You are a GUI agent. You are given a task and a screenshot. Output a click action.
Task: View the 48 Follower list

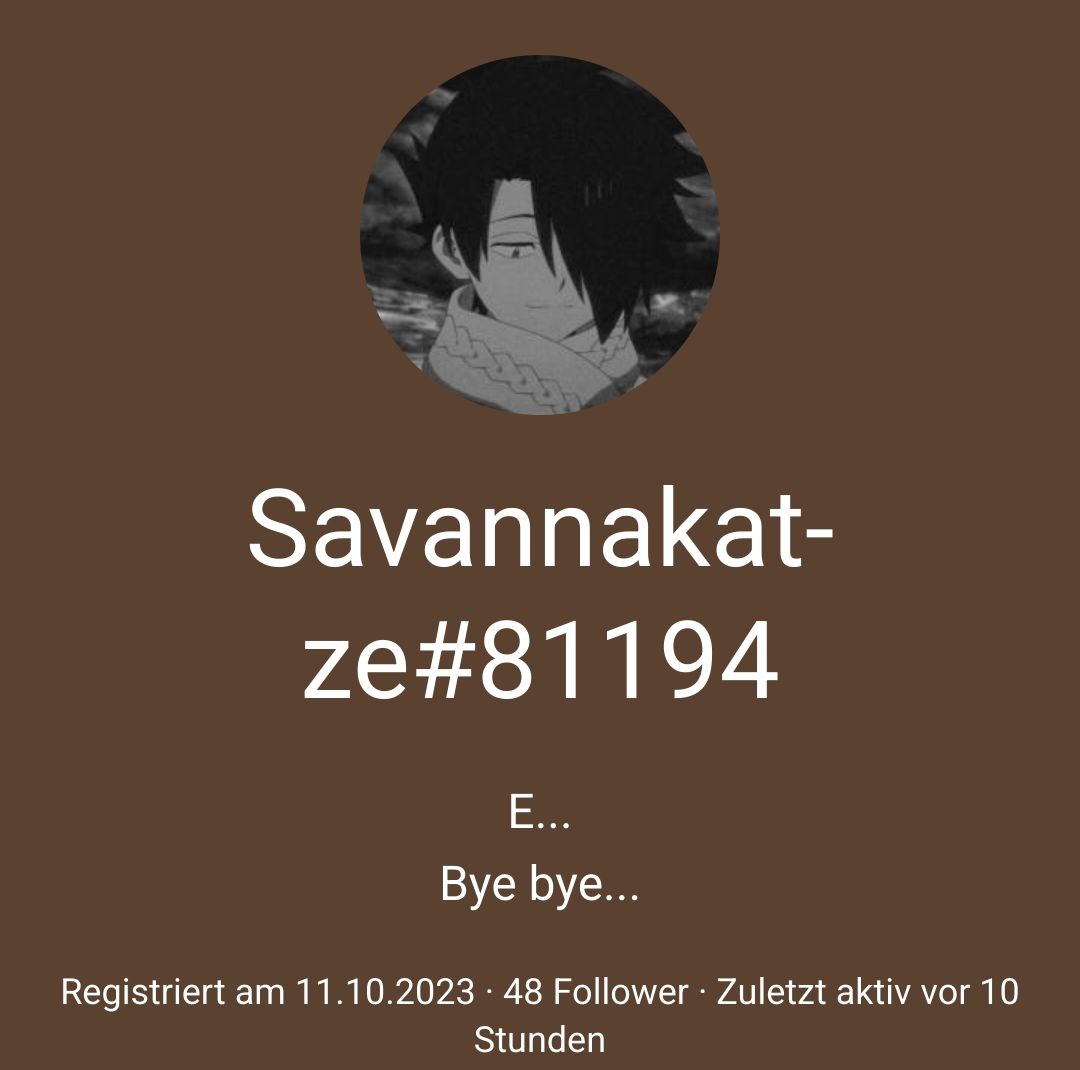[595, 992]
